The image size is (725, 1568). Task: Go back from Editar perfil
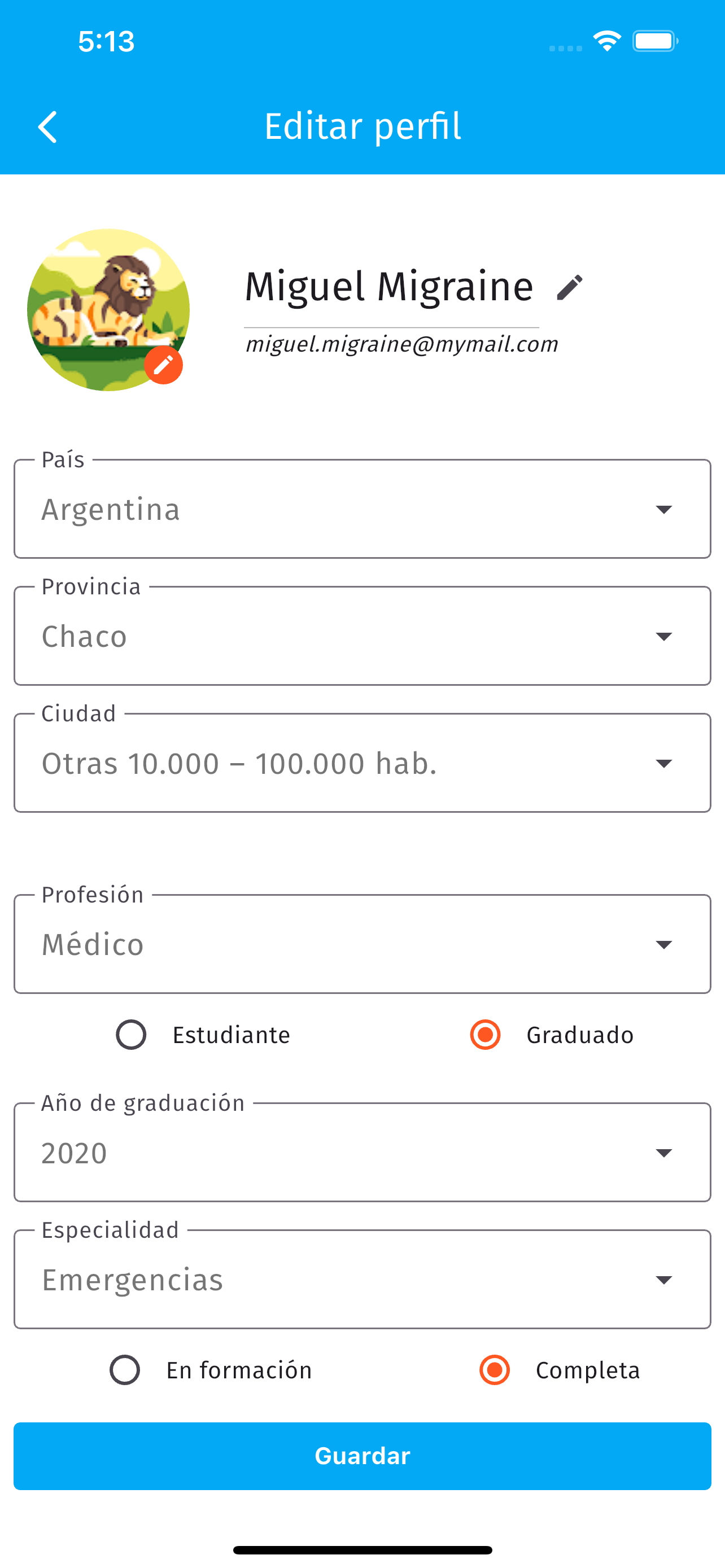click(x=47, y=126)
